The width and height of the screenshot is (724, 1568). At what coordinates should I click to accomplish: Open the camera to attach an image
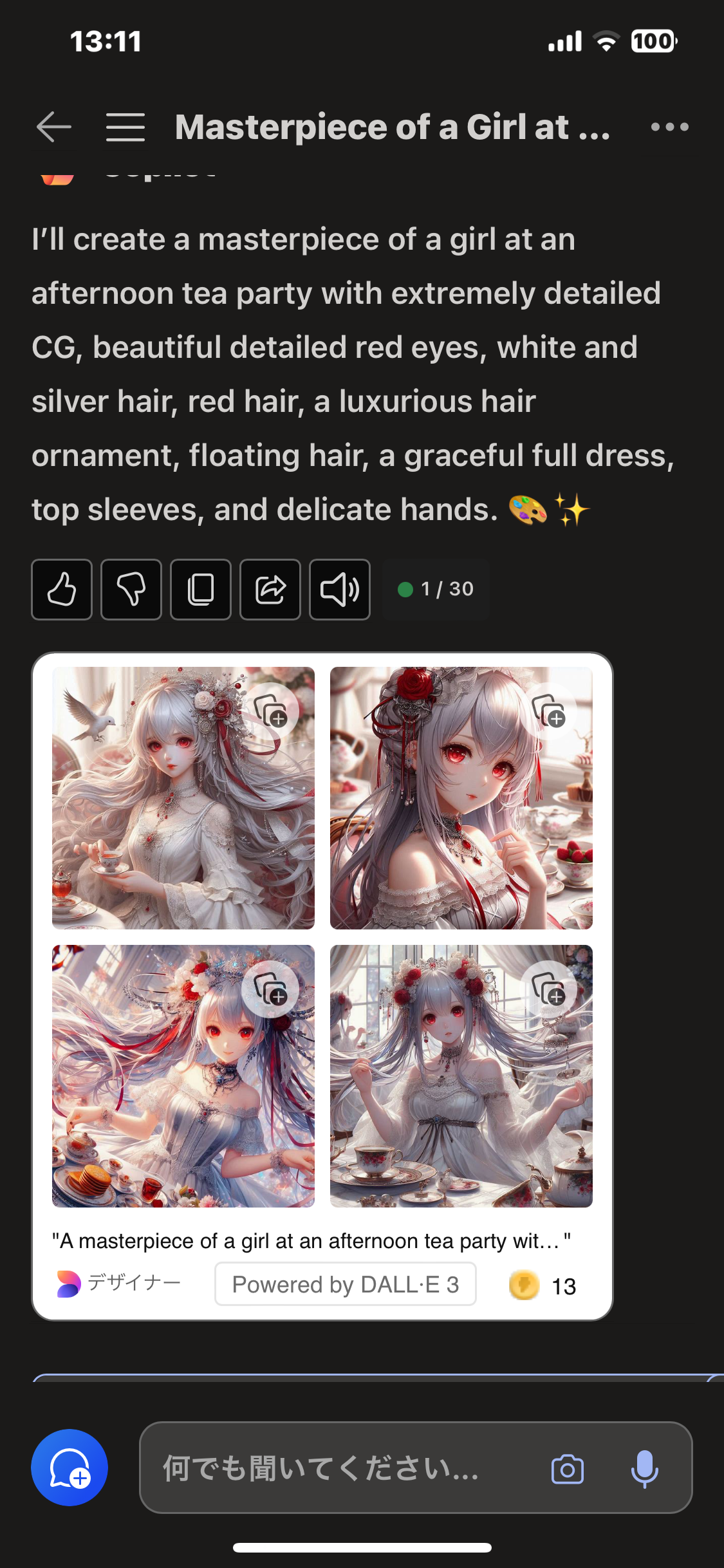pos(568,1470)
